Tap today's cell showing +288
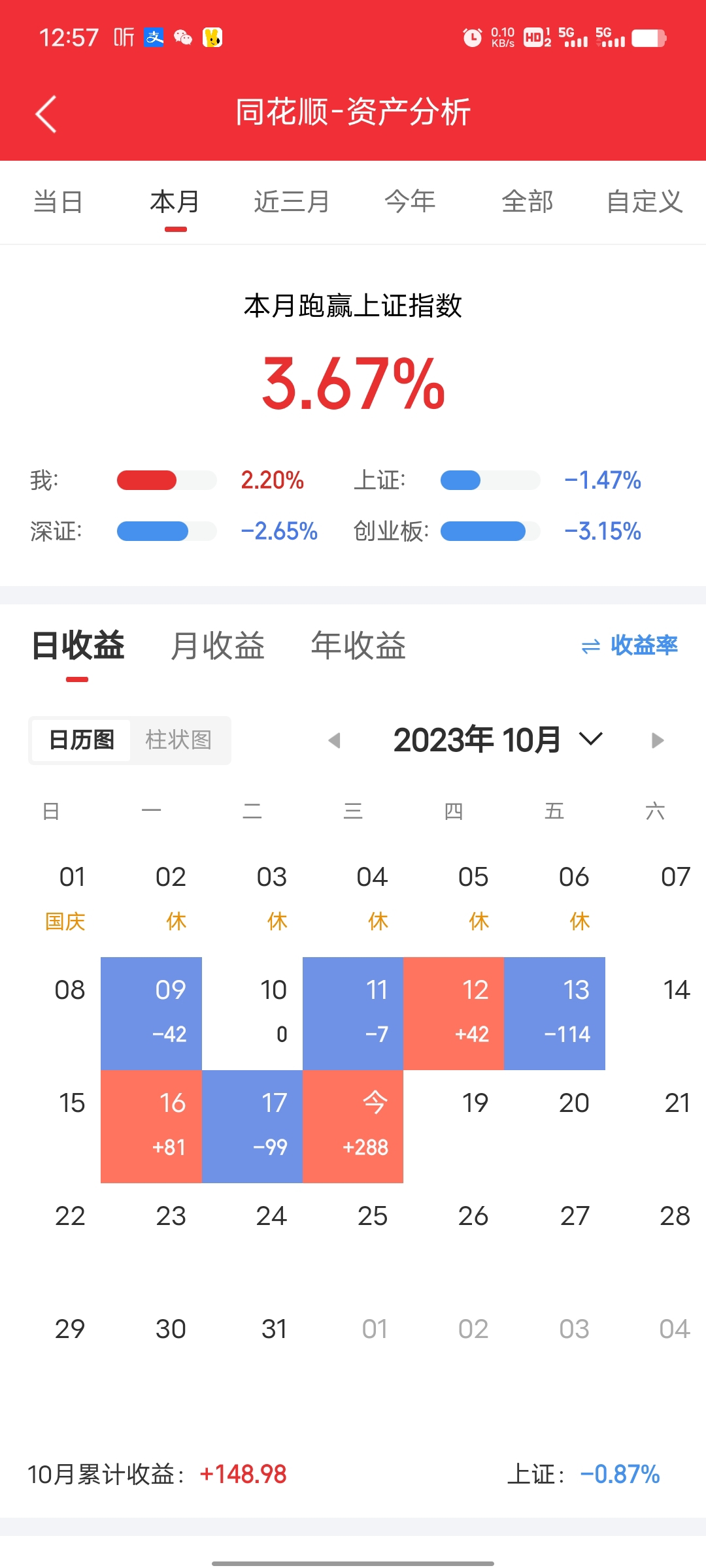Viewport: 706px width, 1568px height. pyautogui.click(x=353, y=1126)
